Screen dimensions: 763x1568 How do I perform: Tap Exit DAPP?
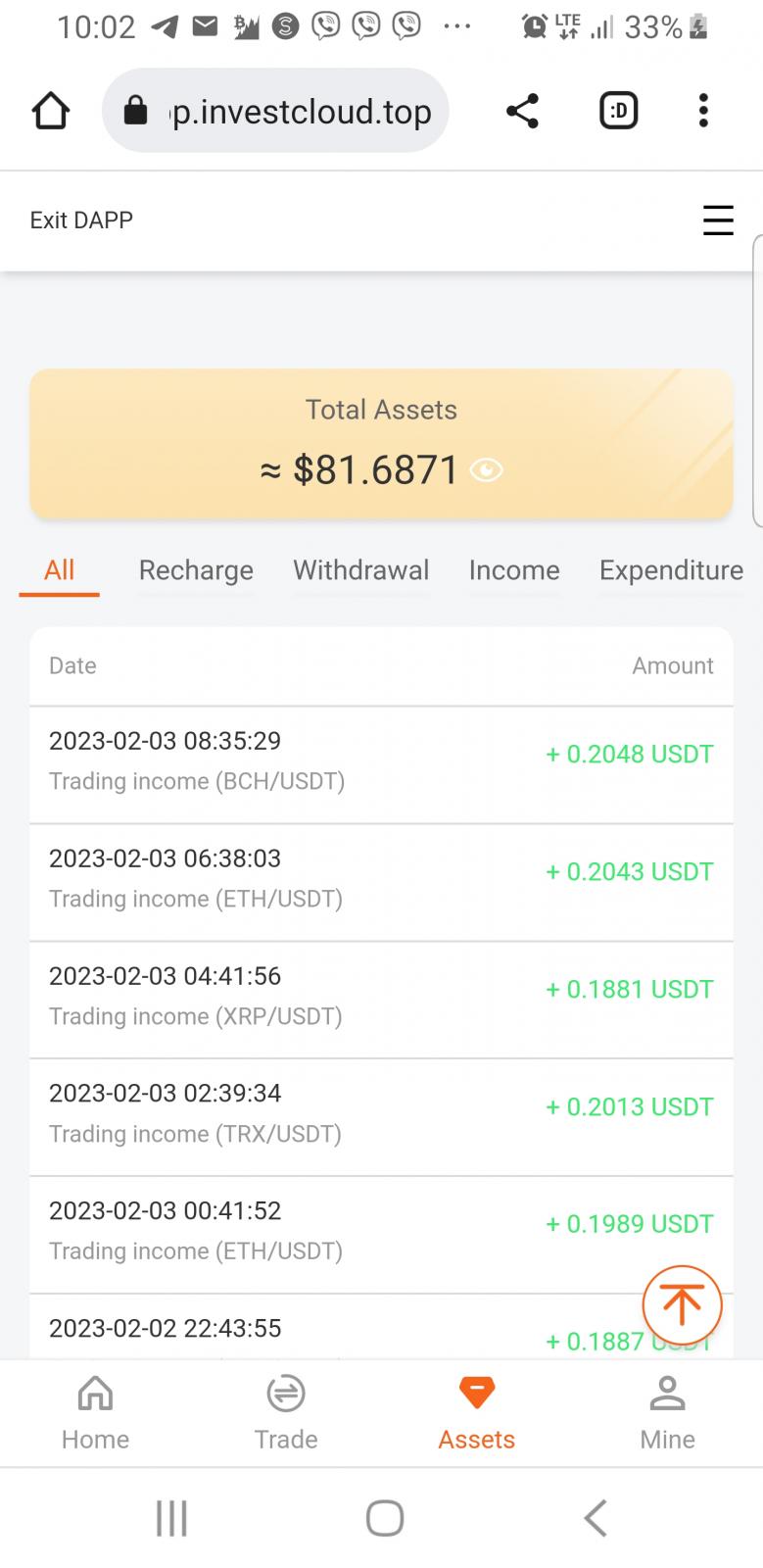tap(81, 220)
